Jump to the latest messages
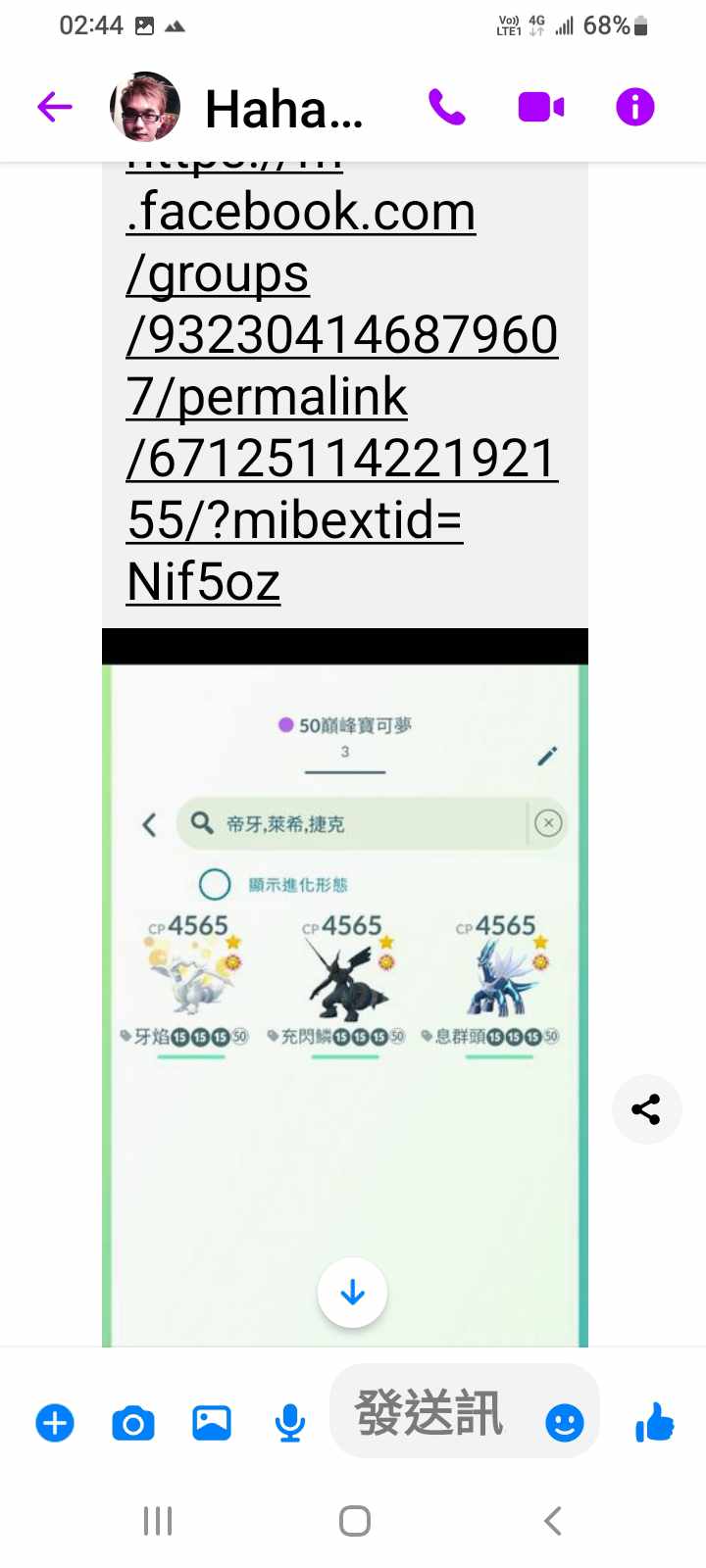 (352, 1293)
